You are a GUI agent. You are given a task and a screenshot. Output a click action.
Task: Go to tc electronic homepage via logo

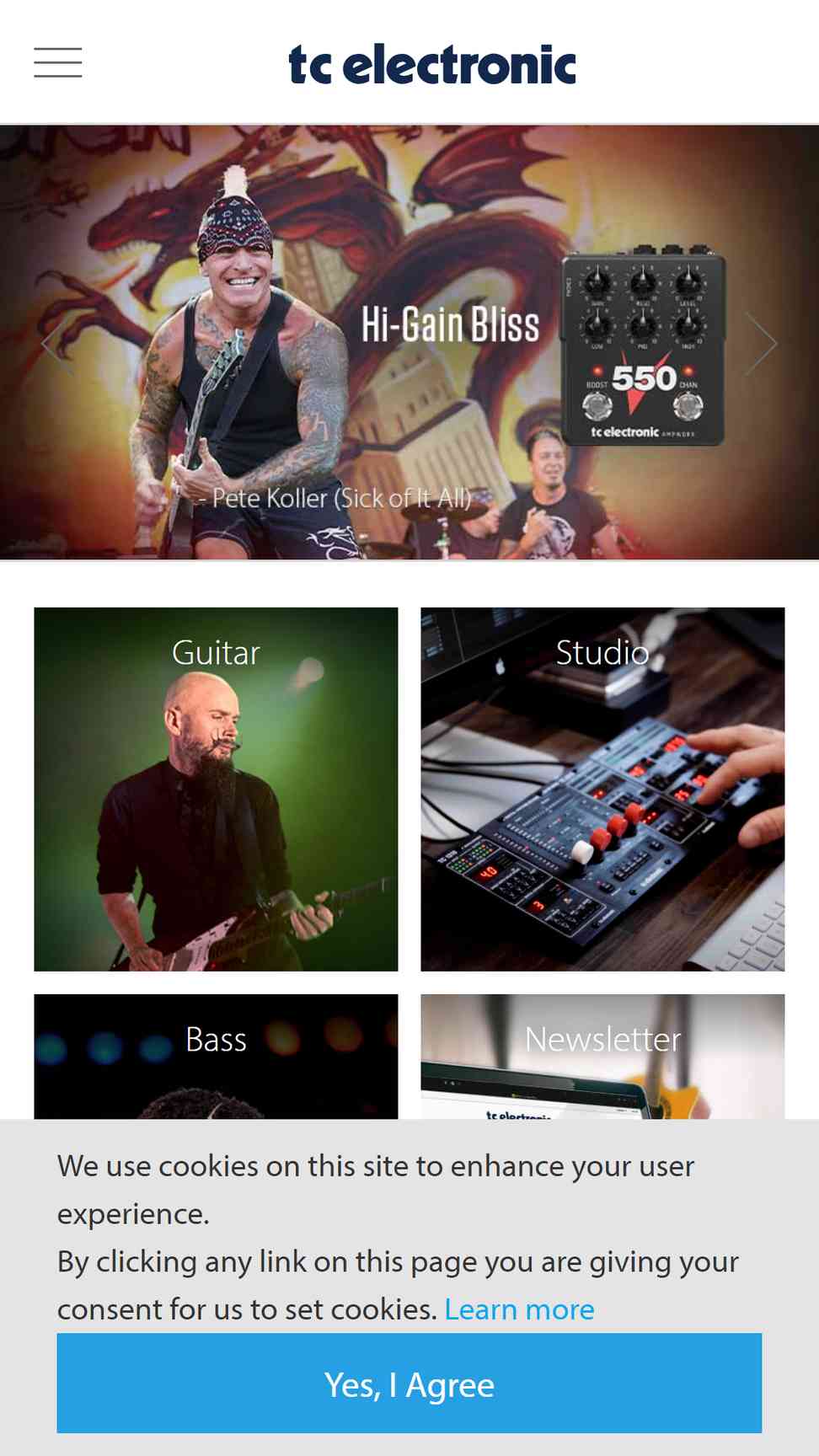tap(431, 65)
